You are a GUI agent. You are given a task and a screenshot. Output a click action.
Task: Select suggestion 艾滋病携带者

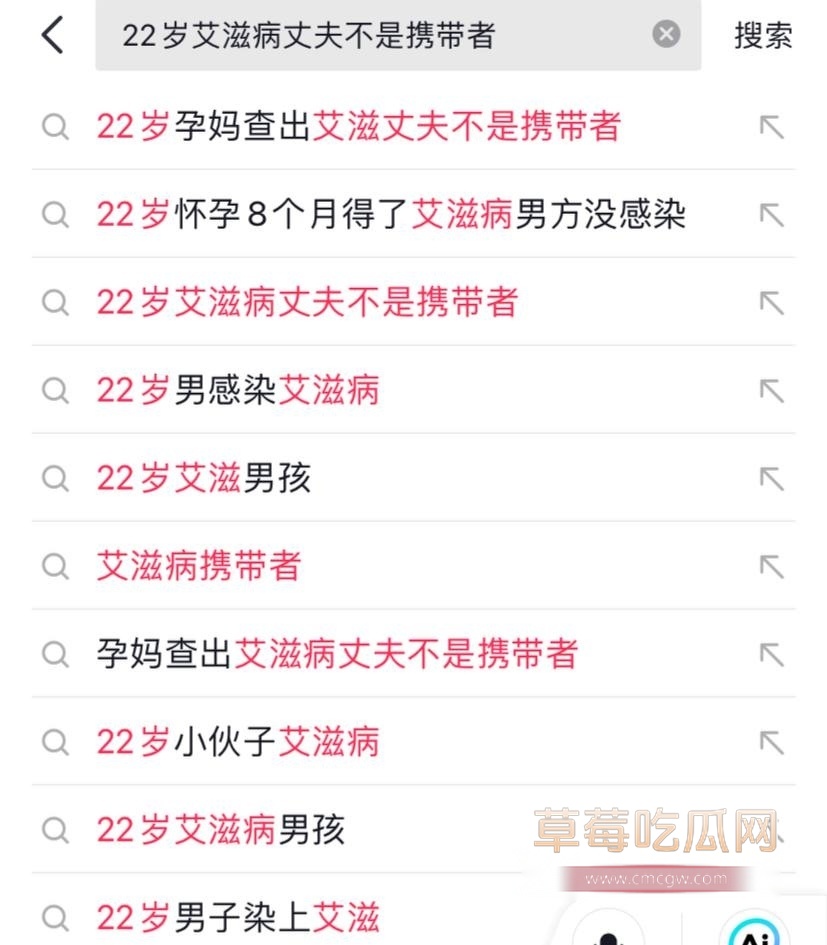tap(198, 567)
